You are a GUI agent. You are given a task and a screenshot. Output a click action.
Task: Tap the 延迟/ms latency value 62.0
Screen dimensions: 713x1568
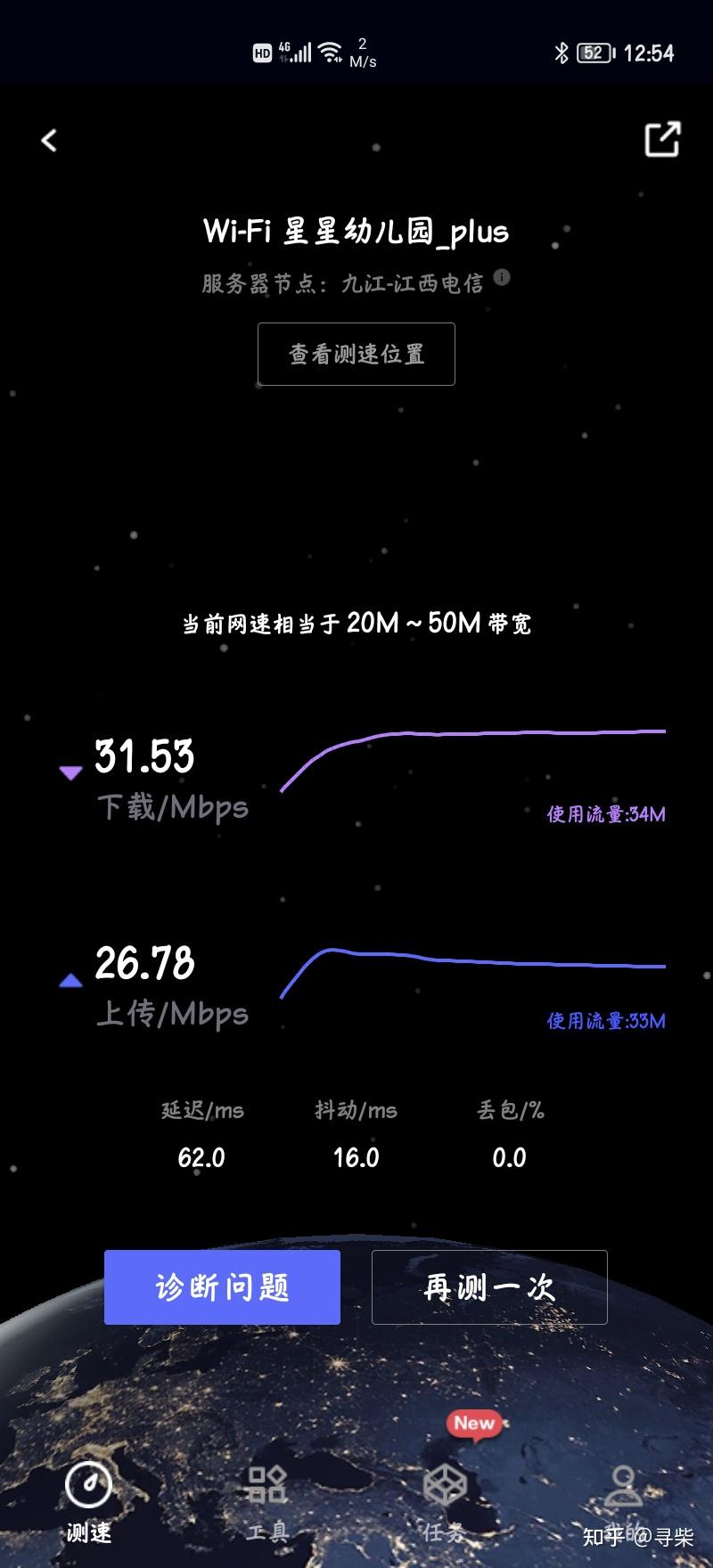coord(202,1156)
